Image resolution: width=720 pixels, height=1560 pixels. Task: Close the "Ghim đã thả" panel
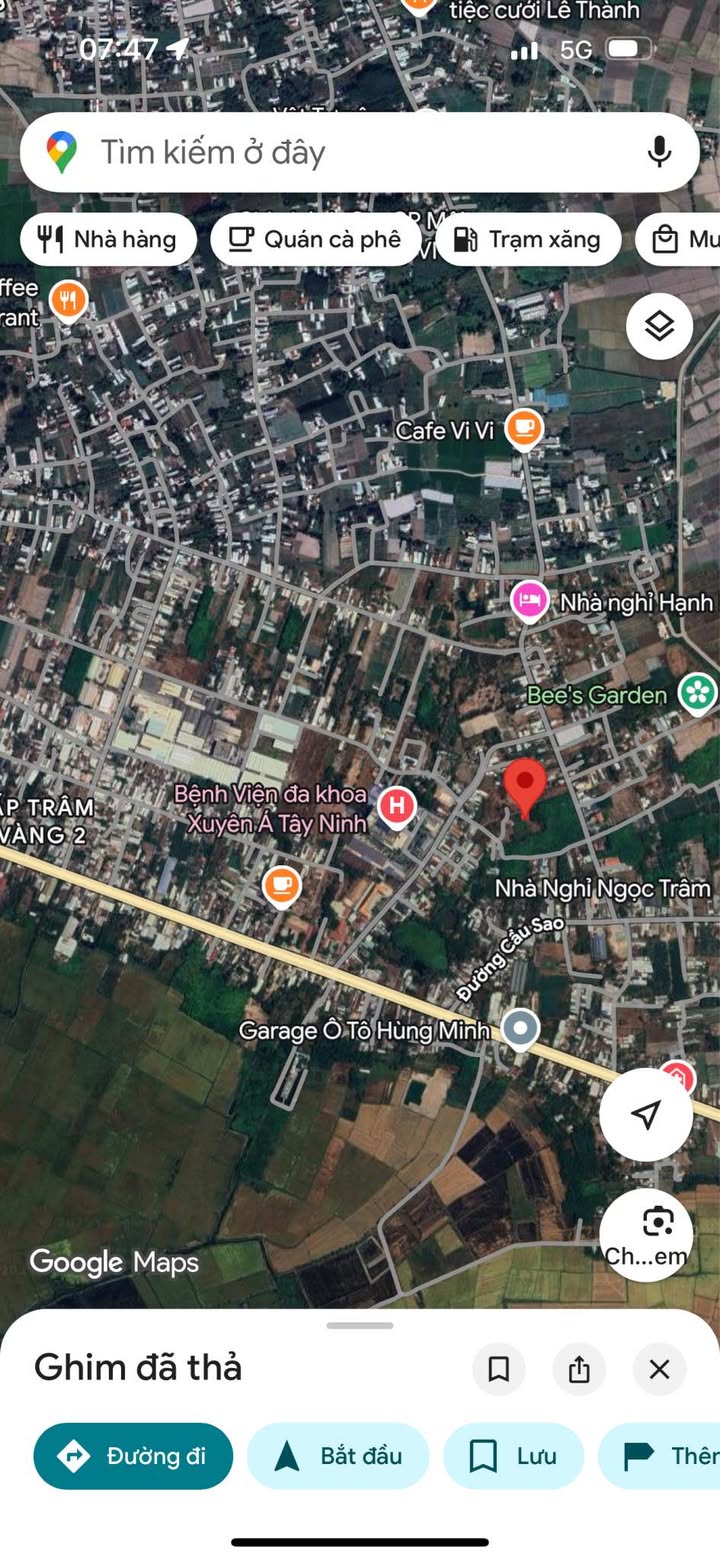(x=659, y=1369)
